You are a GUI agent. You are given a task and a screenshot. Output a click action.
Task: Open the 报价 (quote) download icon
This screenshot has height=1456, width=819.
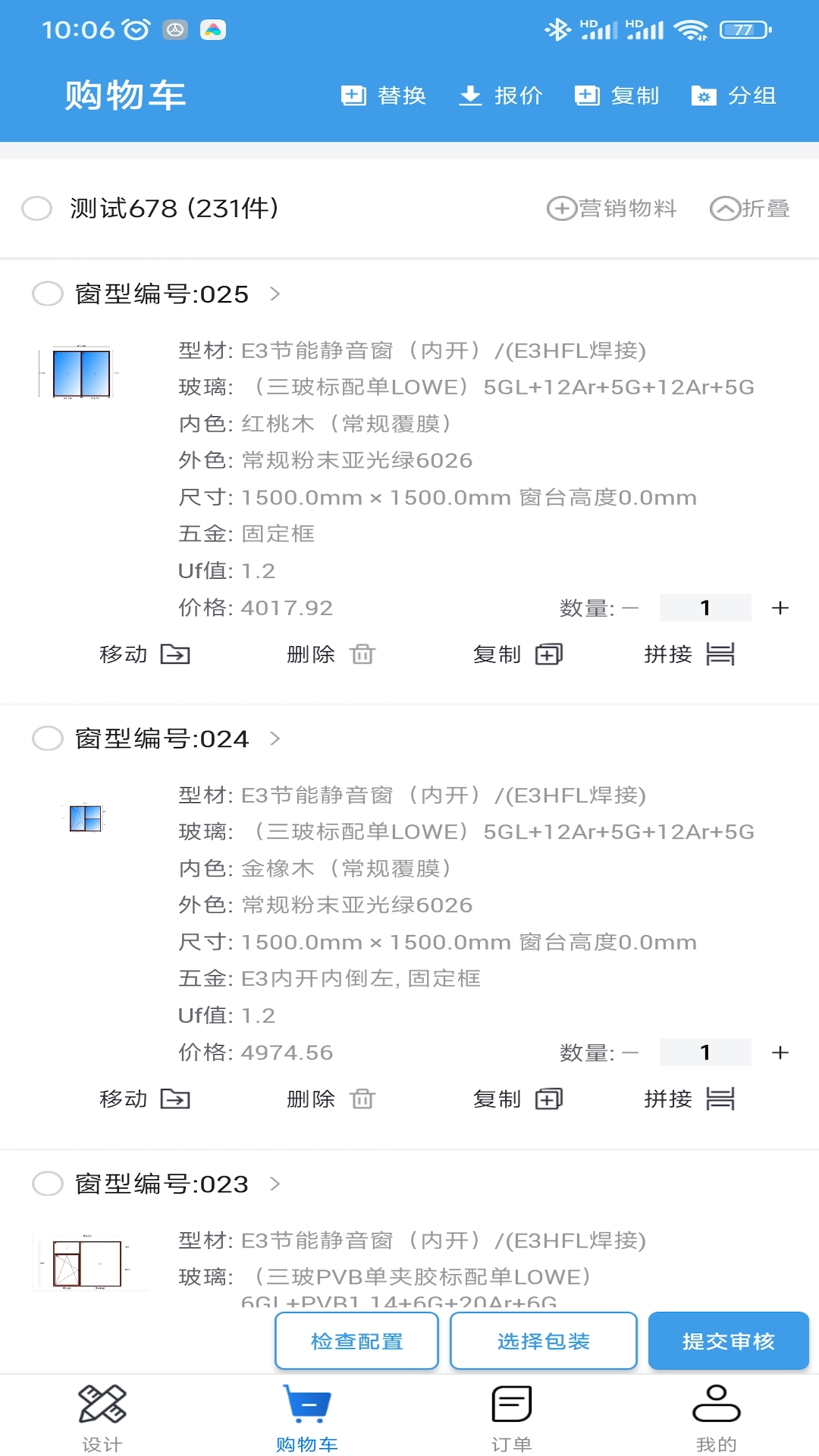tap(472, 96)
